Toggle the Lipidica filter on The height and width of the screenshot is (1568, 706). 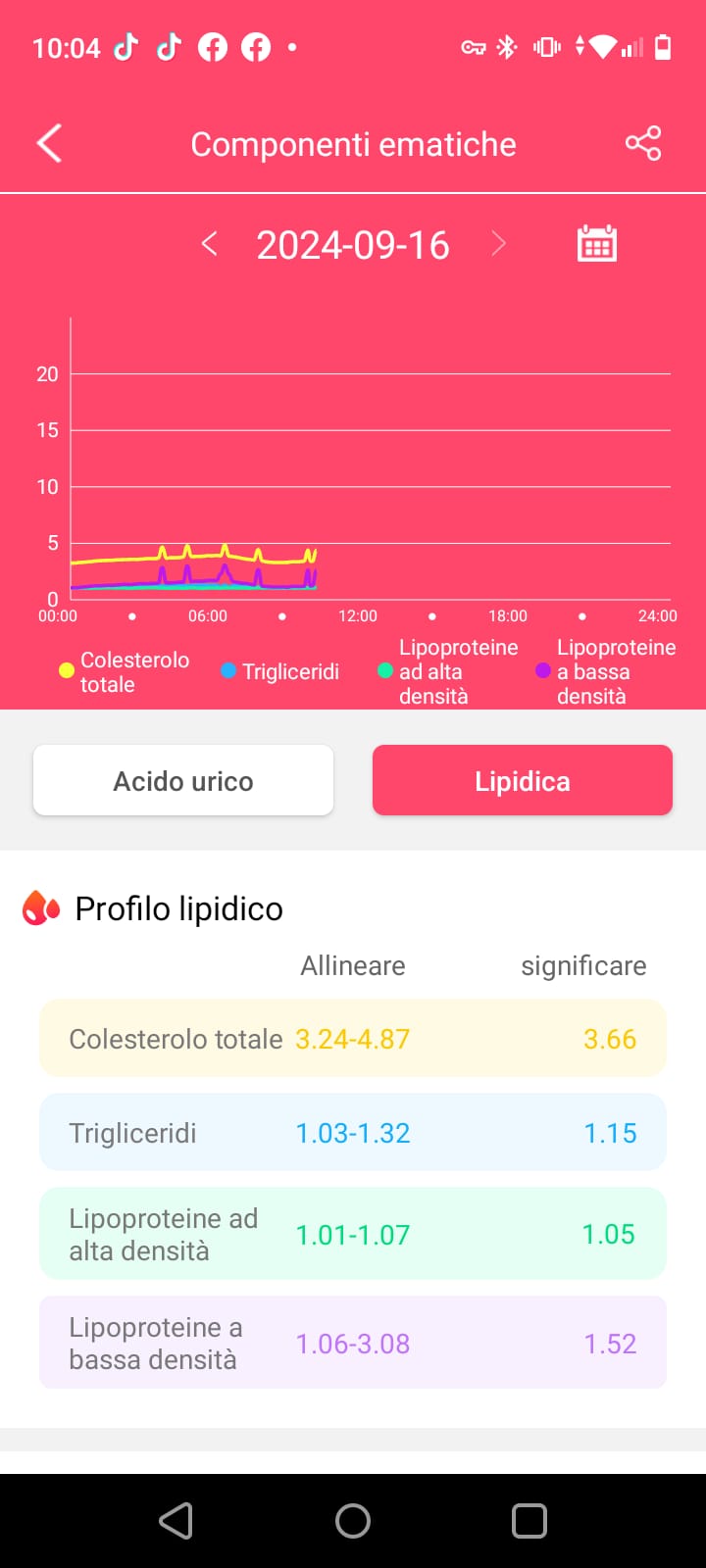pyautogui.click(x=522, y=780)
